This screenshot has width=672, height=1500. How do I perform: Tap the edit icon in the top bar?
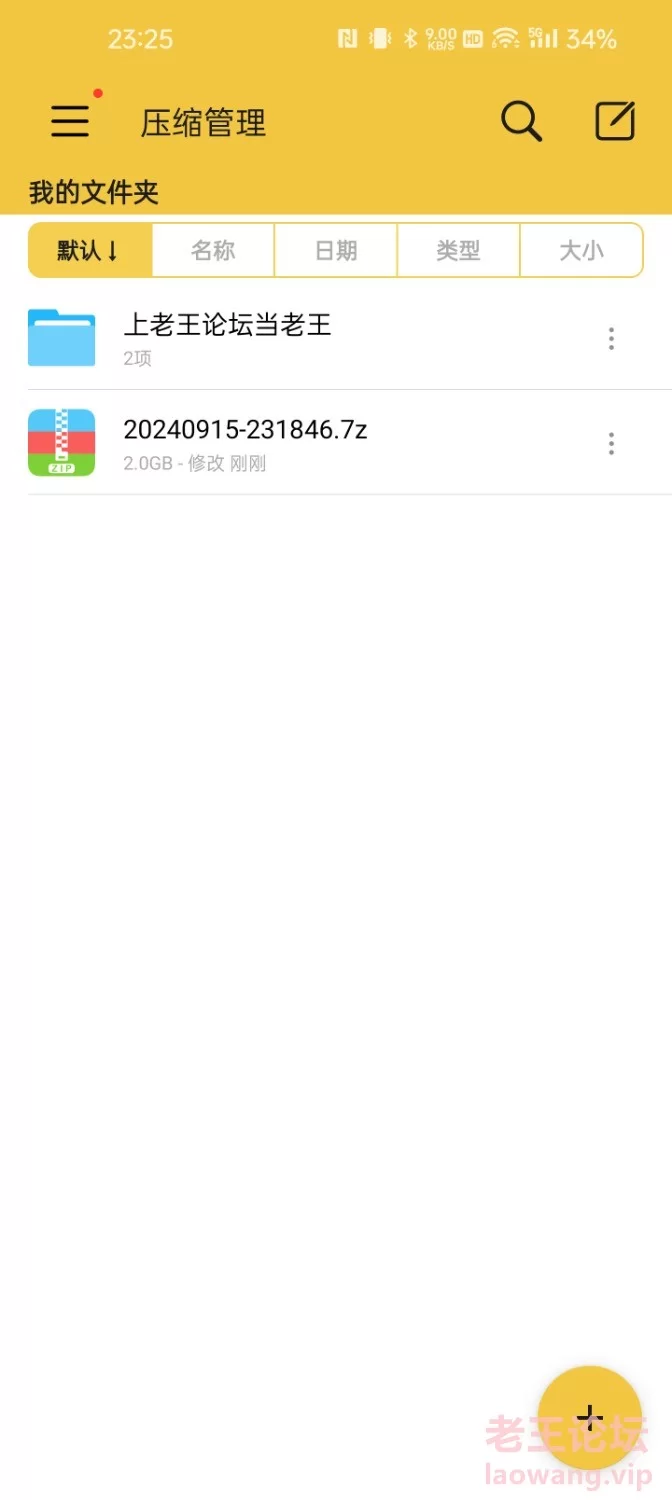(x=615, y=121)
